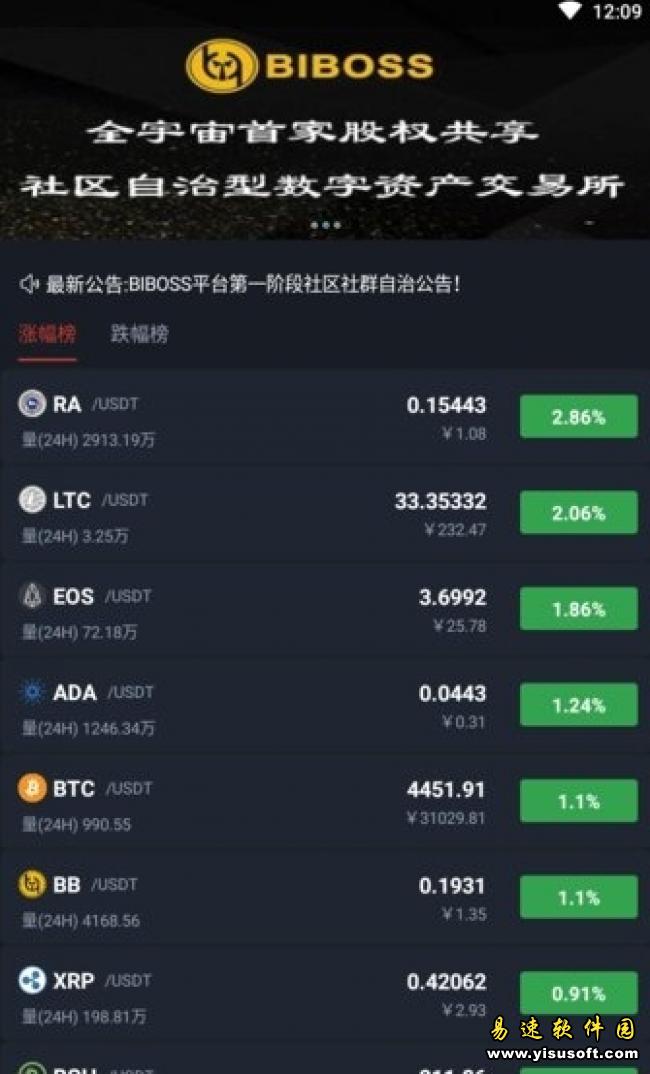Open the EOS/USDT trading pair
Image resolution: width=650 pixels, height=1074 pixels.
pos(325,611)
